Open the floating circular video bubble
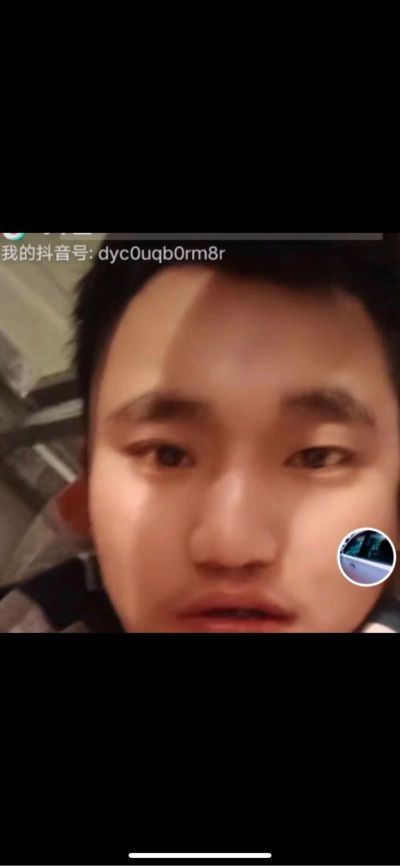 tap(367, 557)
